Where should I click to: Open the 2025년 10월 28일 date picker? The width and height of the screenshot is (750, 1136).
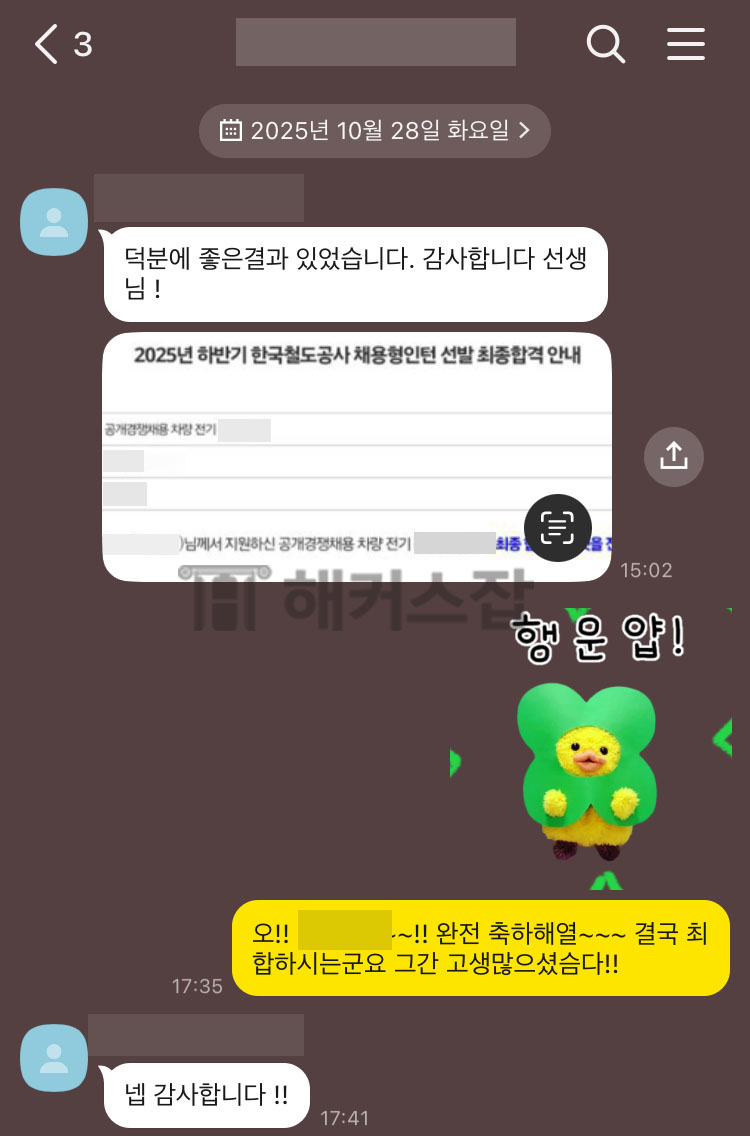click(374, 131)
